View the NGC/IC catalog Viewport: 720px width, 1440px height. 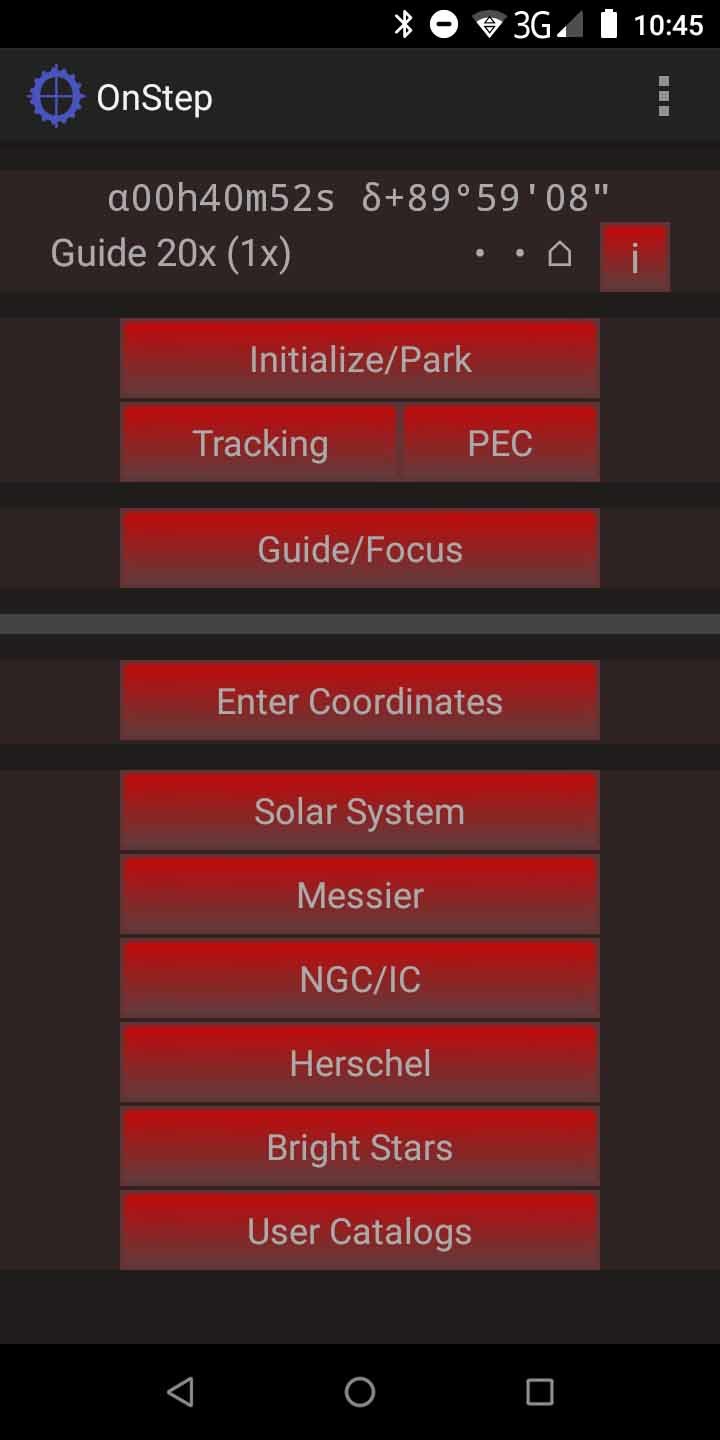tap(360, 979)
